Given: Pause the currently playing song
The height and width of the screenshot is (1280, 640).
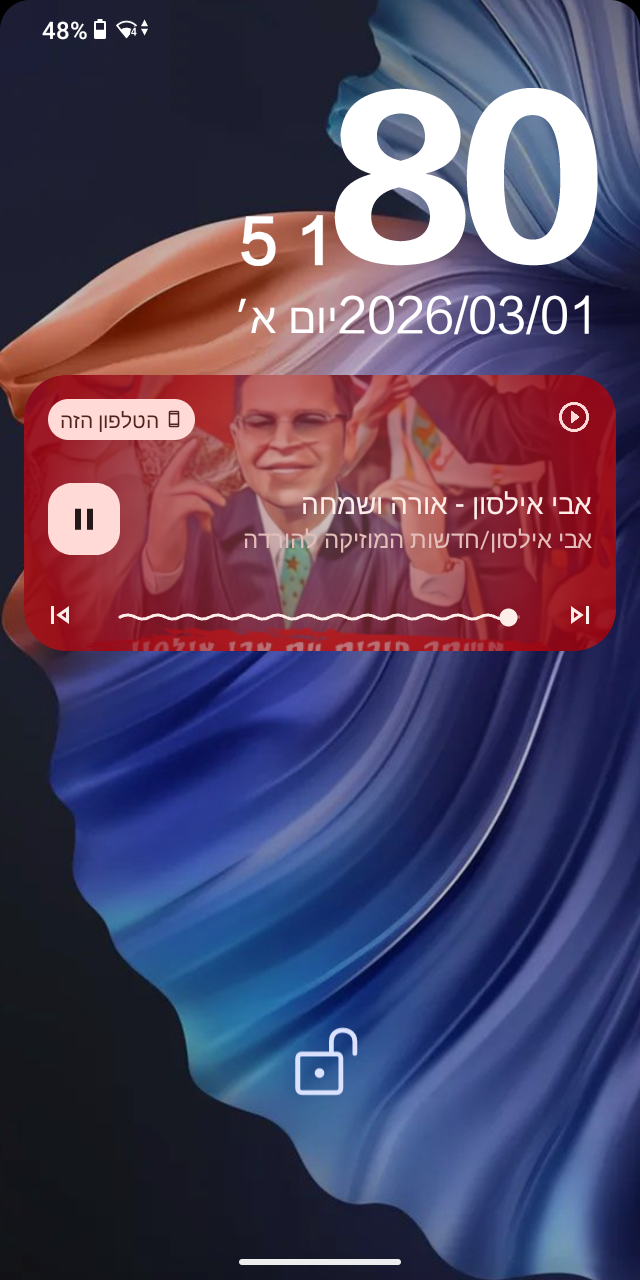Looking at the screenshot, I should point(84,518).
